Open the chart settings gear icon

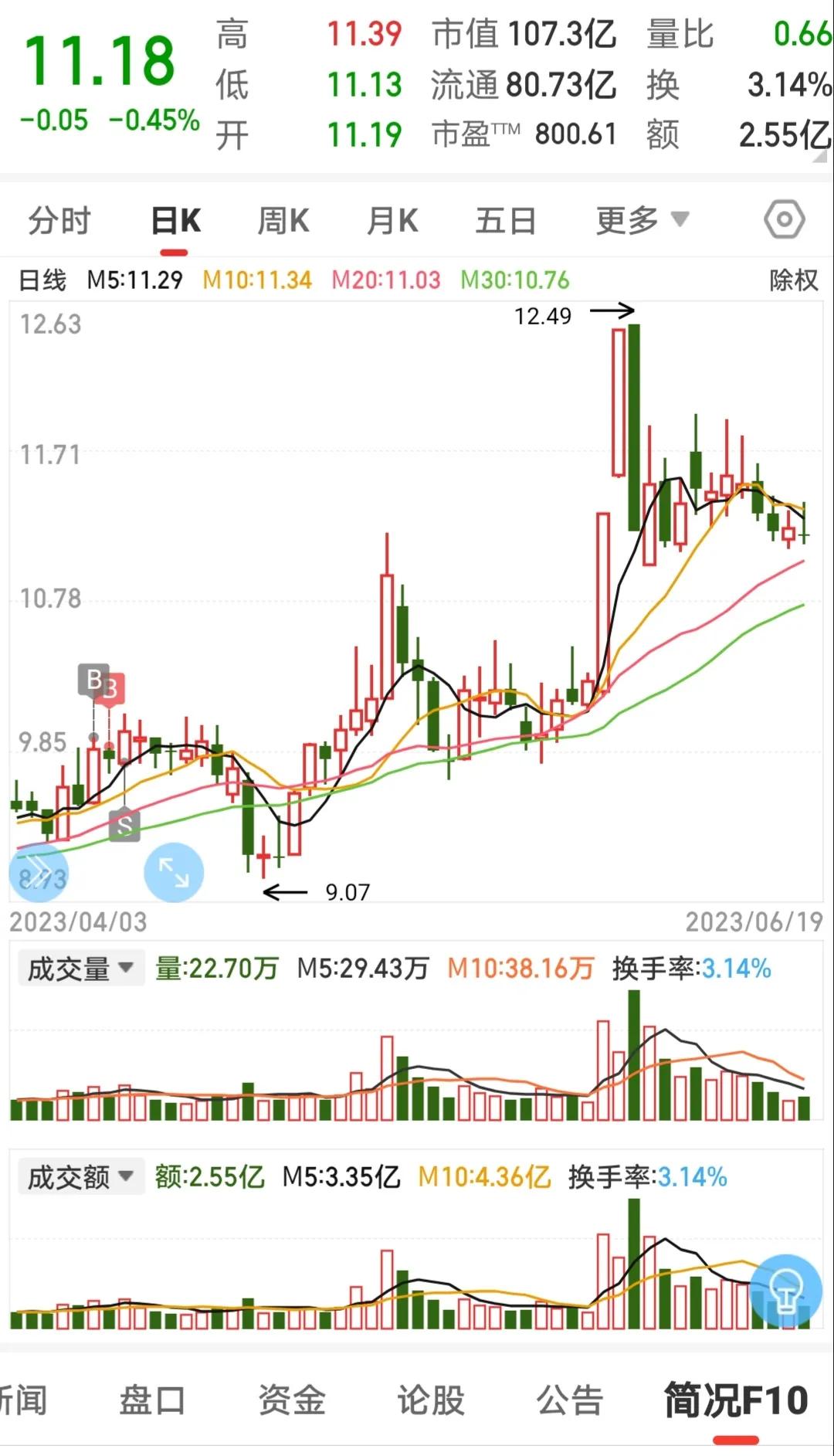783,219
